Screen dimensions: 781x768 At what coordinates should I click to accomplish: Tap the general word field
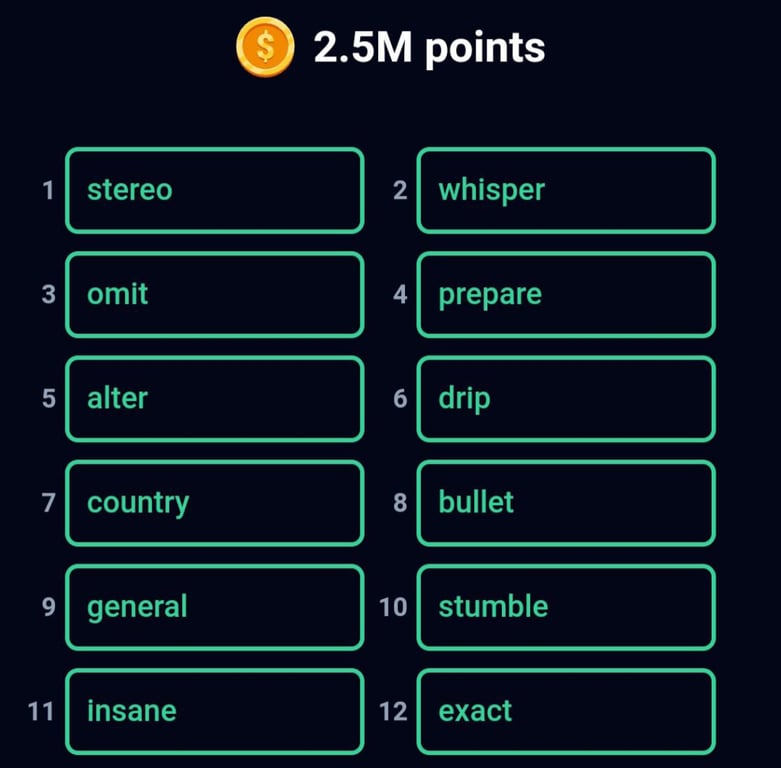pos(214,606)
